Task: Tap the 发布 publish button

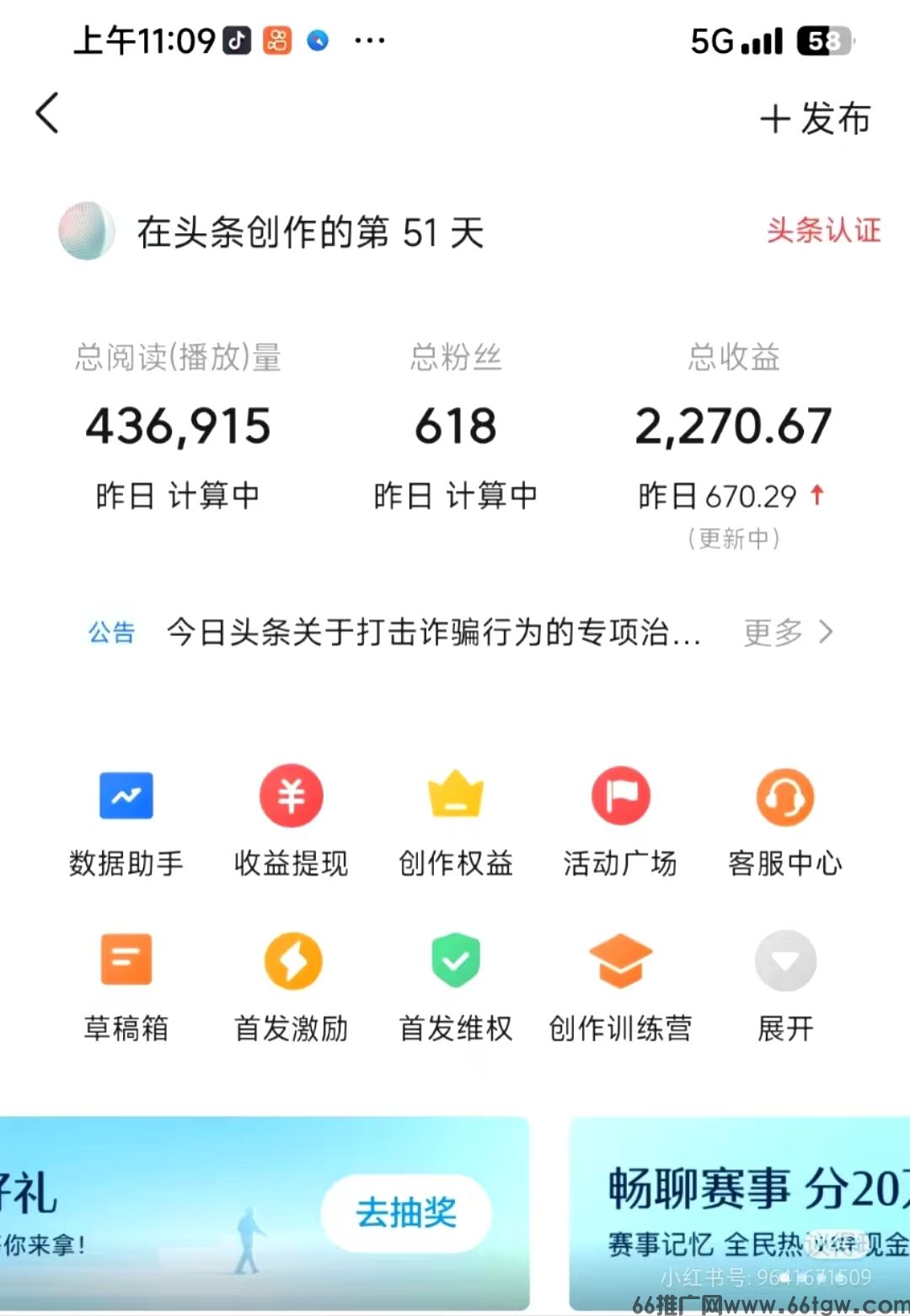Action: tap(814, 120)
